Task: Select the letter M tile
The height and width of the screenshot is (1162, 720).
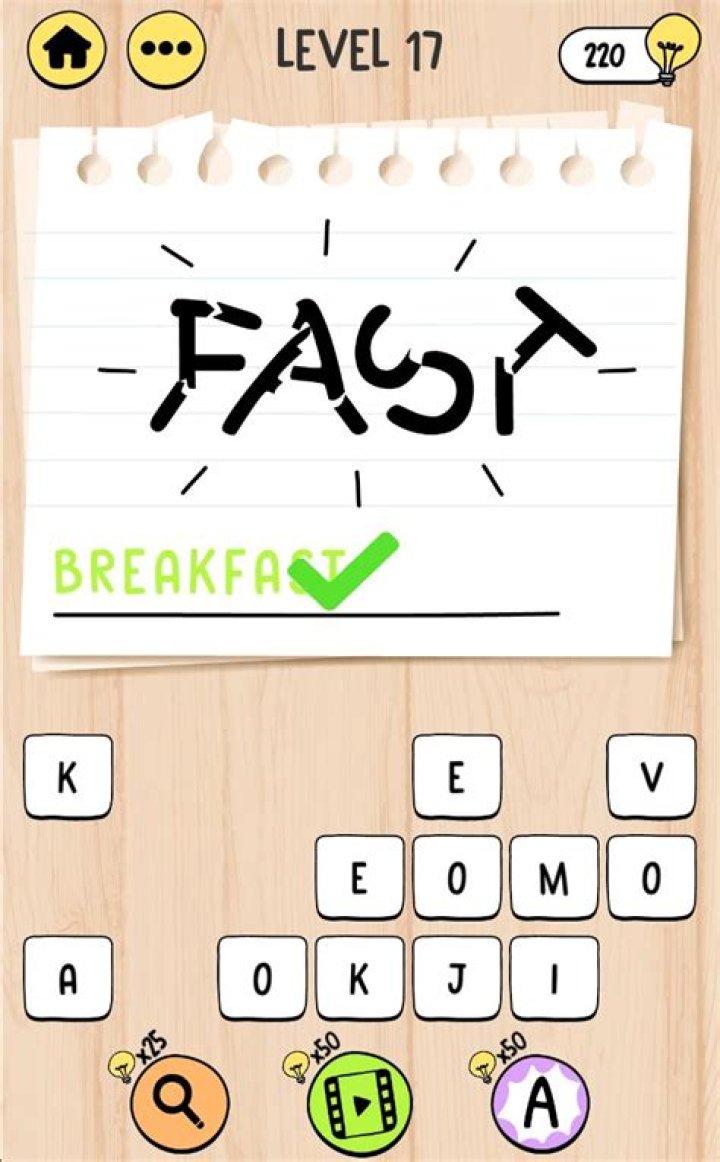Action: [554, 878]
